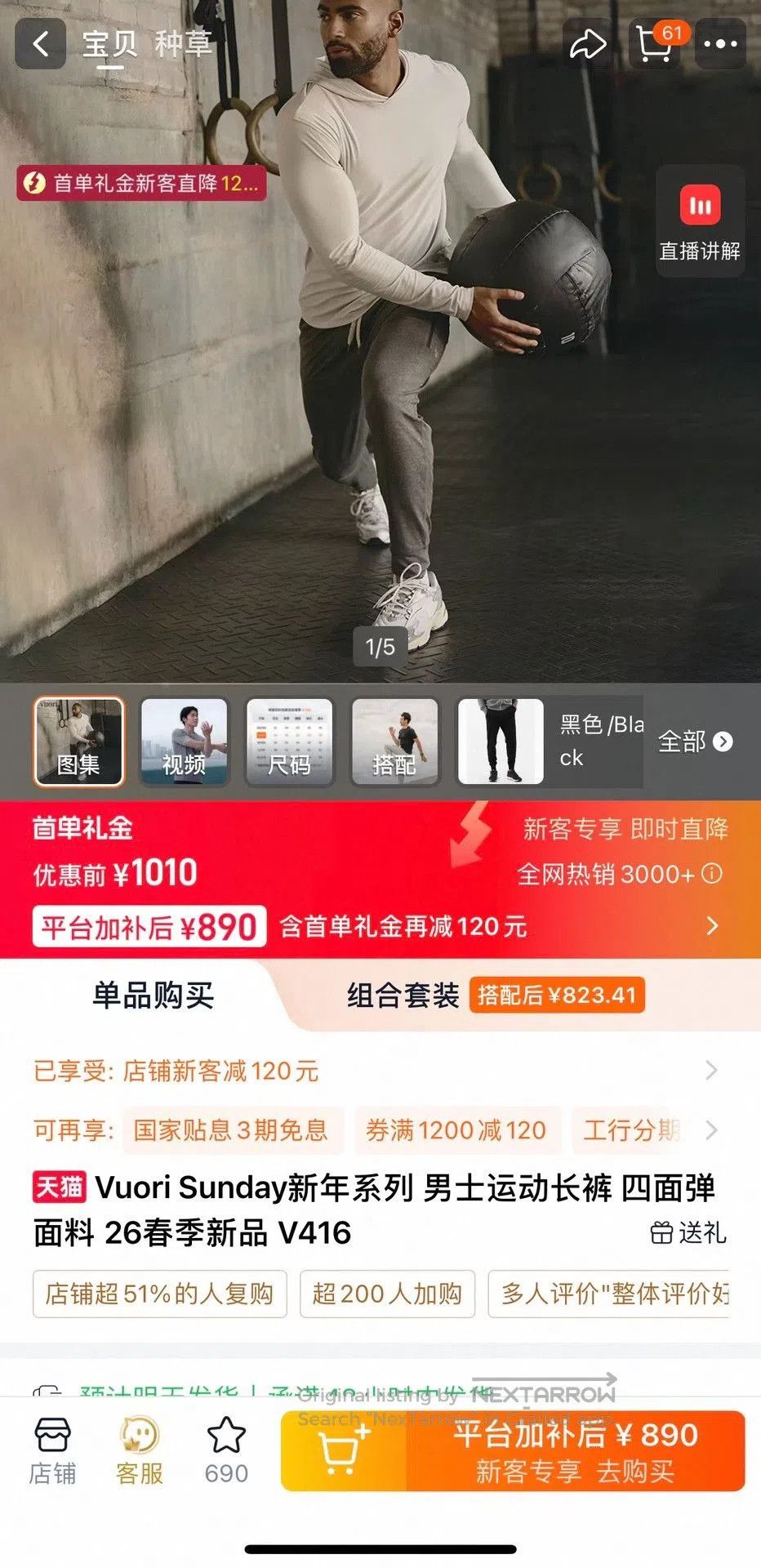Favorite the item with the star
Screen dimensions: 761x1568
[x=226, y=1451]
